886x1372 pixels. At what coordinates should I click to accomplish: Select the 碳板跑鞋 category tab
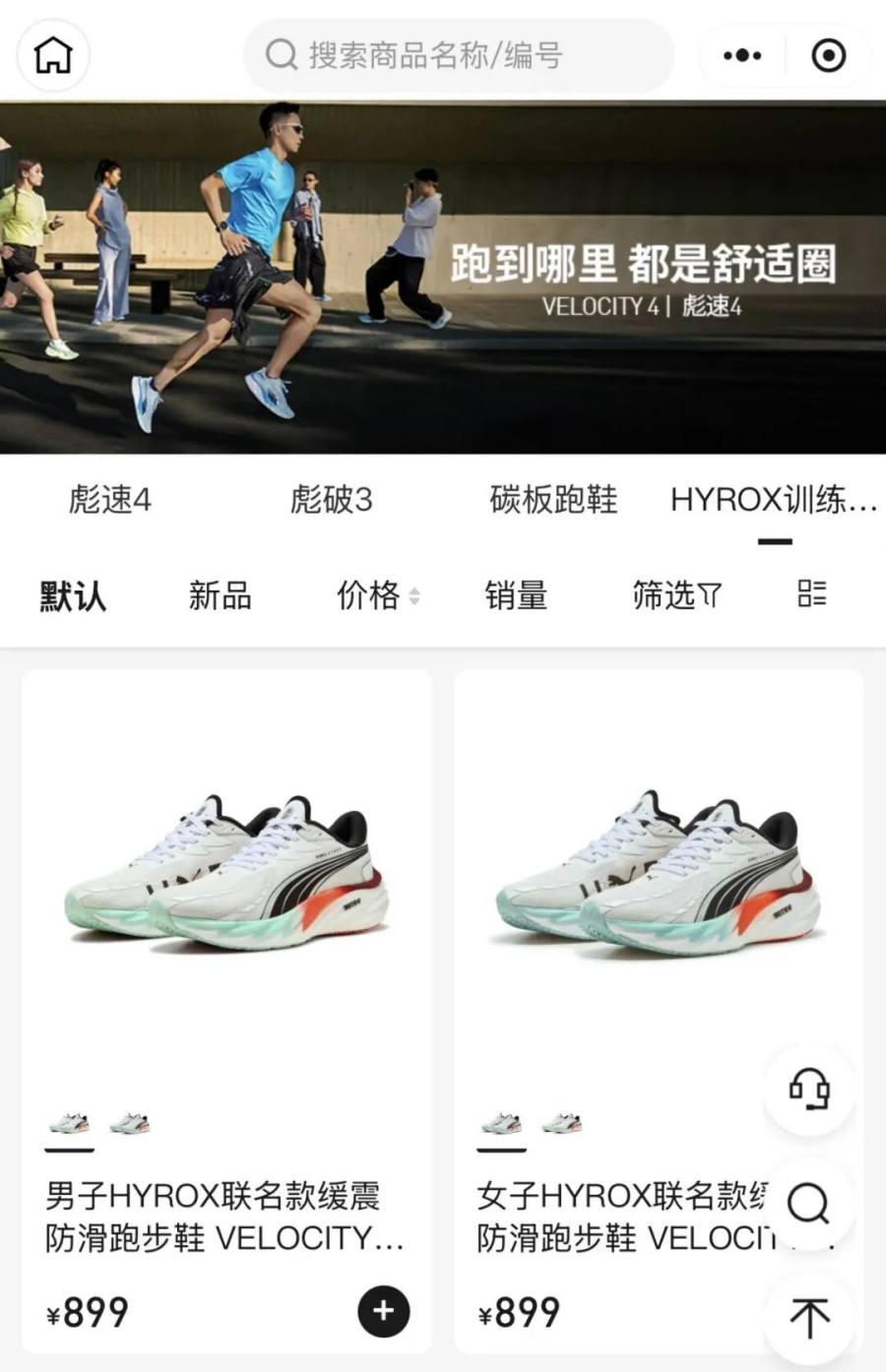[x=553, y=500]
